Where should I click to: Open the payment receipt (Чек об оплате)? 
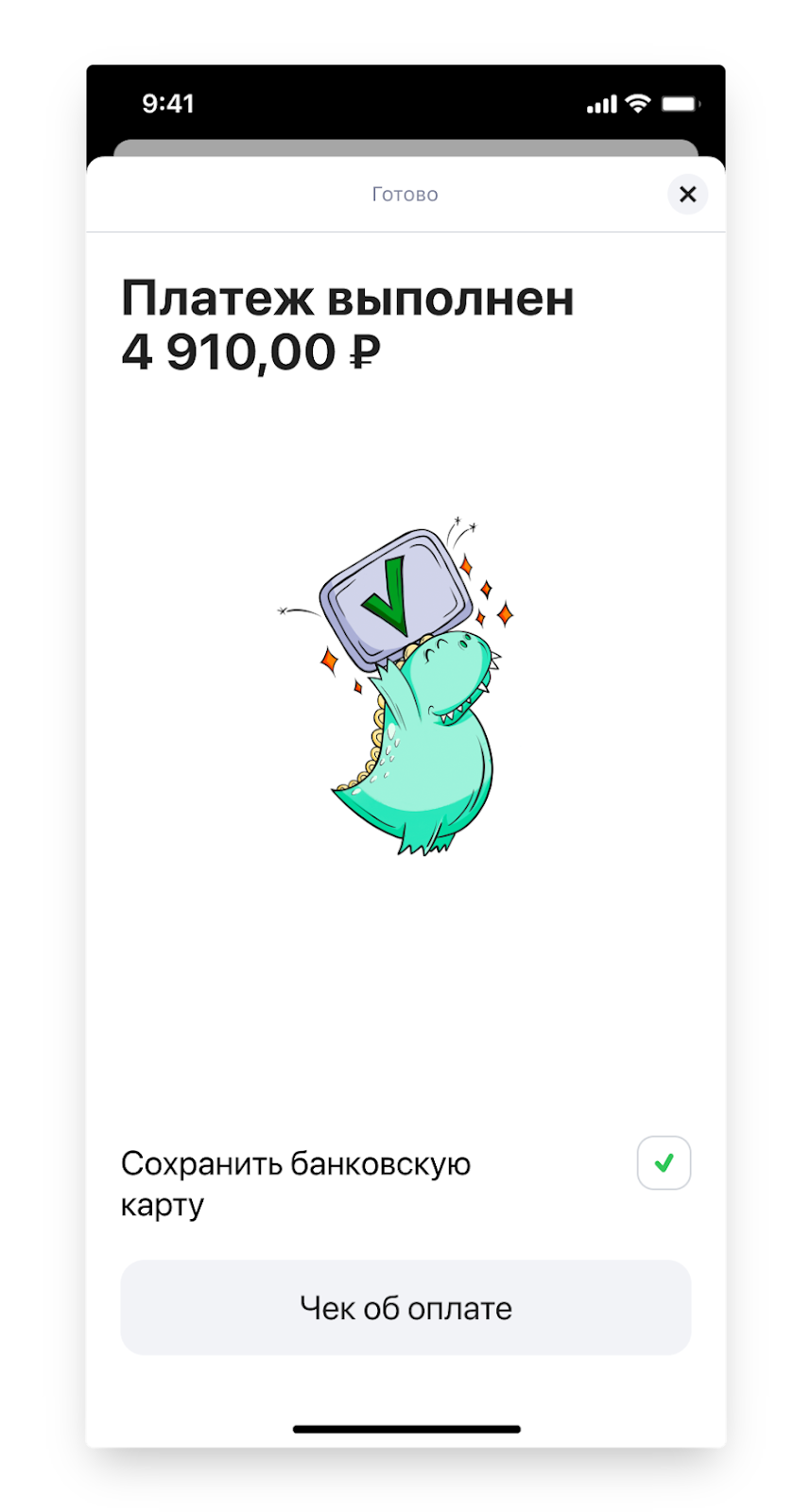[x=406, y=1307]
